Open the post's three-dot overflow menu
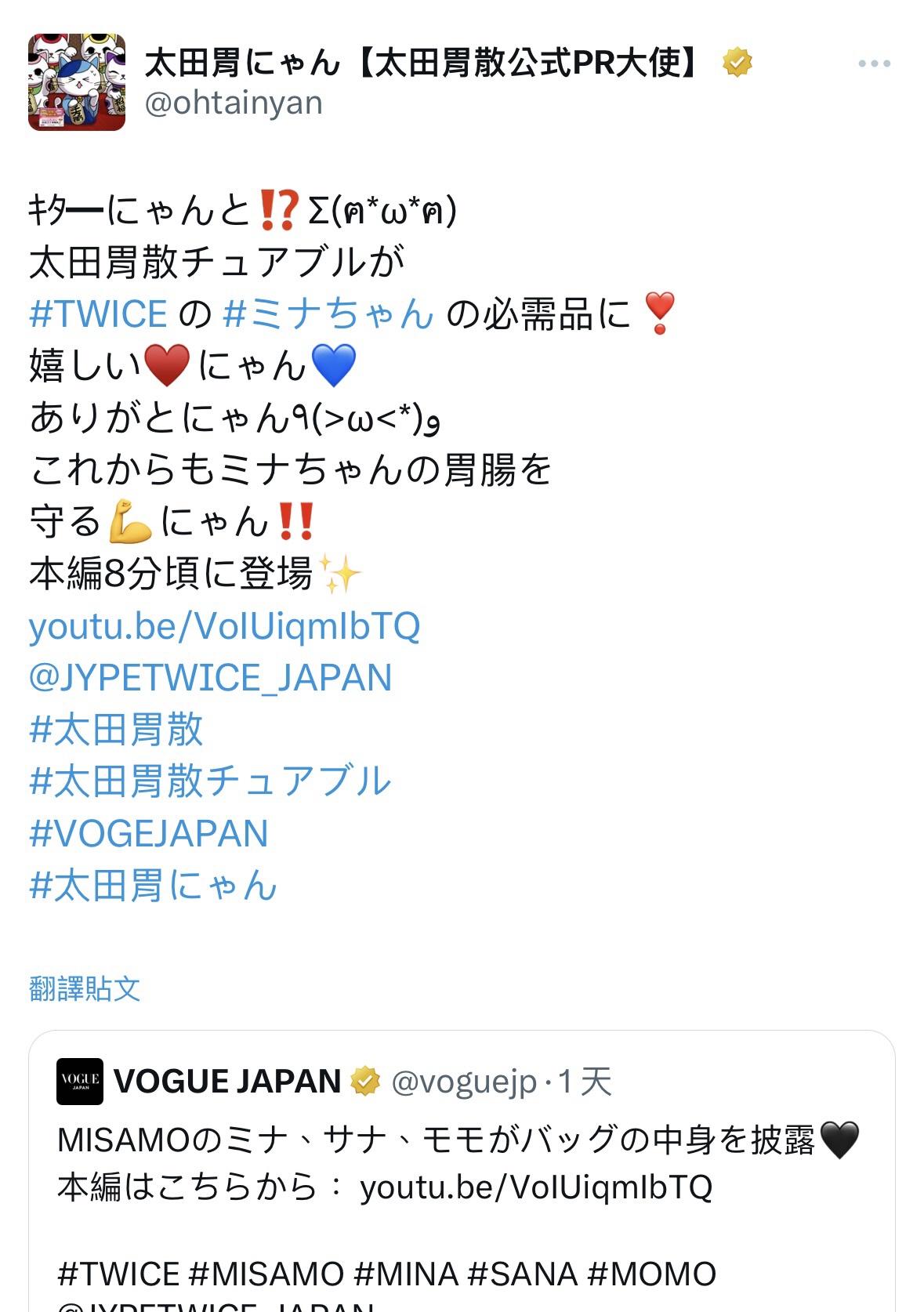924x1312 pixels. pyautogui.click(x=874, y=63)
